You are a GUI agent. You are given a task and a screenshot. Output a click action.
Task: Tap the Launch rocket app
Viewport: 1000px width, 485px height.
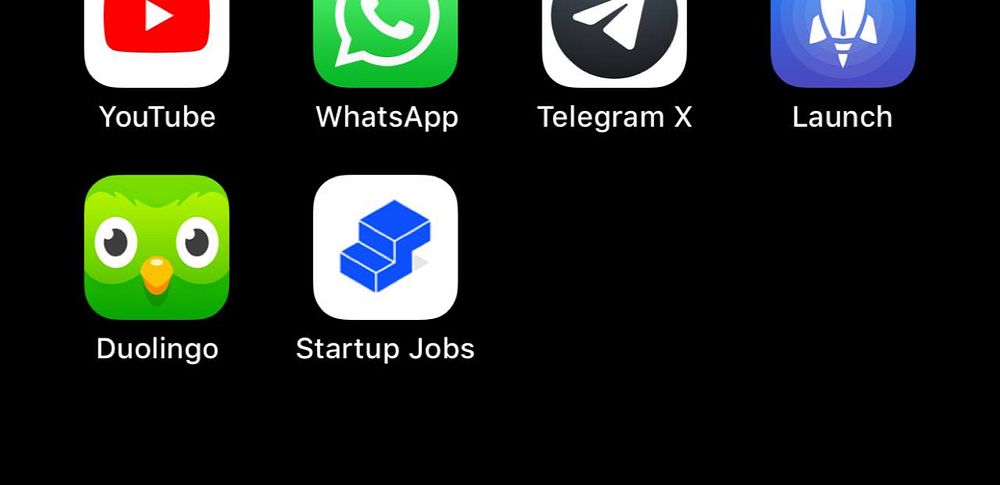point(843,40)
